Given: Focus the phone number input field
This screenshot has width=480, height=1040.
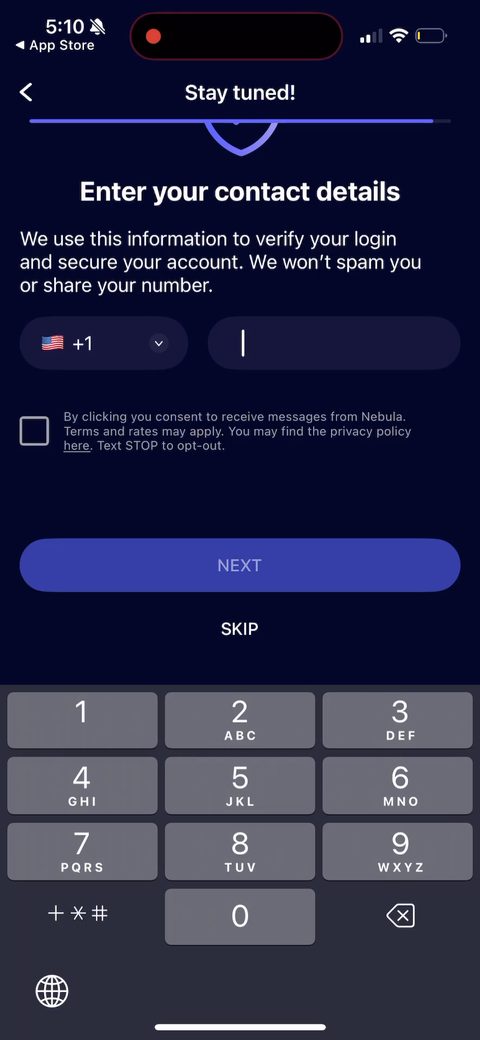Looking at the screenshot, I should pos(334,343).
